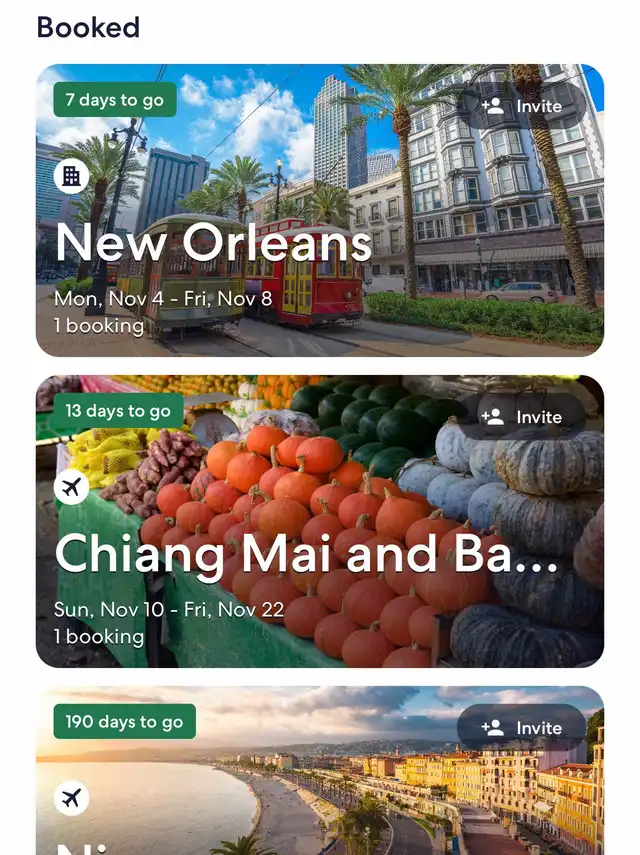640x855 pixels.
Task: Invite someone to the New Orleans trip
Action: tap(521, 106)
